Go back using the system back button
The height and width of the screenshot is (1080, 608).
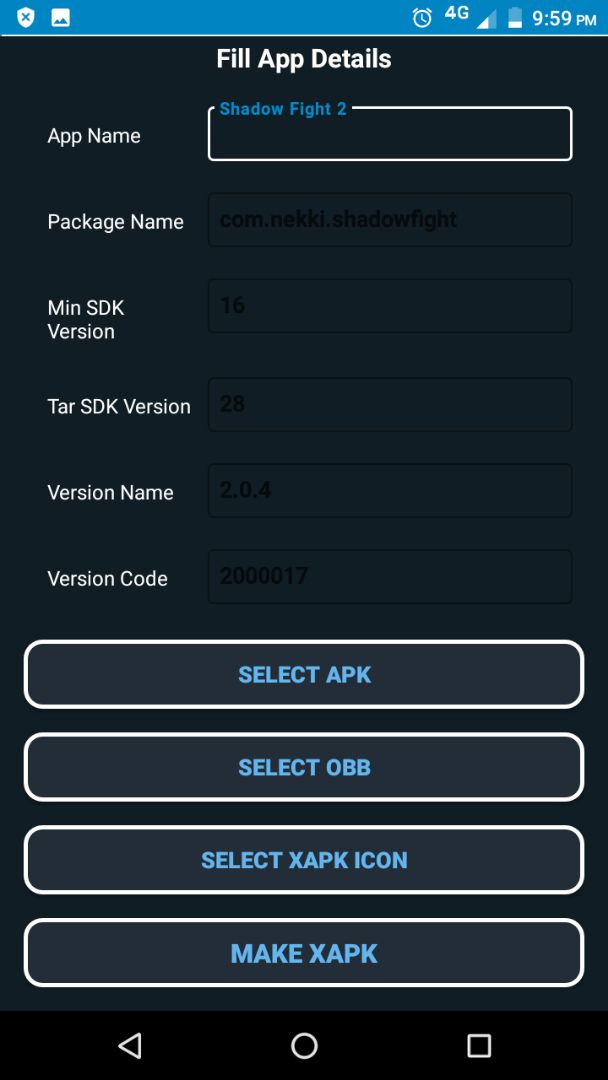pyautogui.click(x=130, y=1045)
